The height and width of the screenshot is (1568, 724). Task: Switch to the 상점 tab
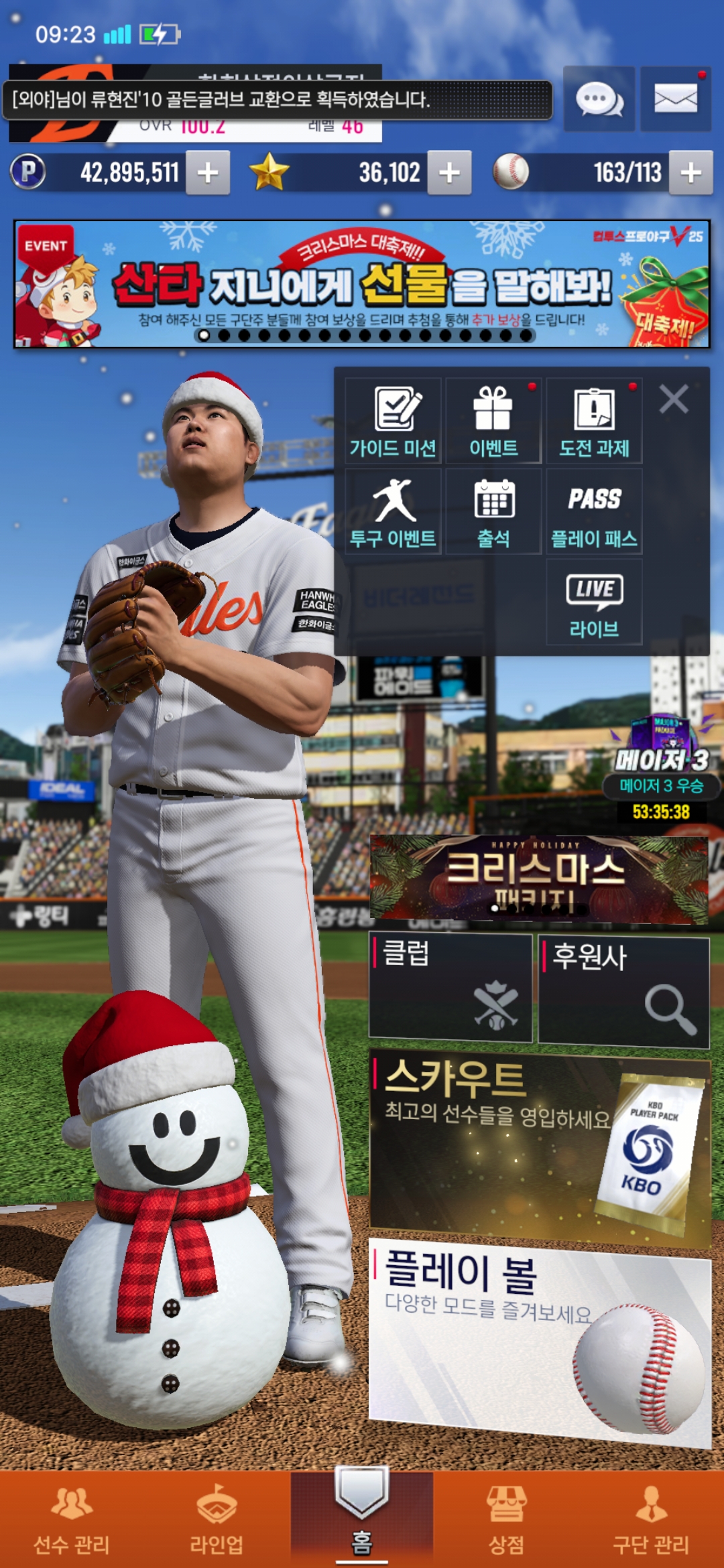[506, 1520]
